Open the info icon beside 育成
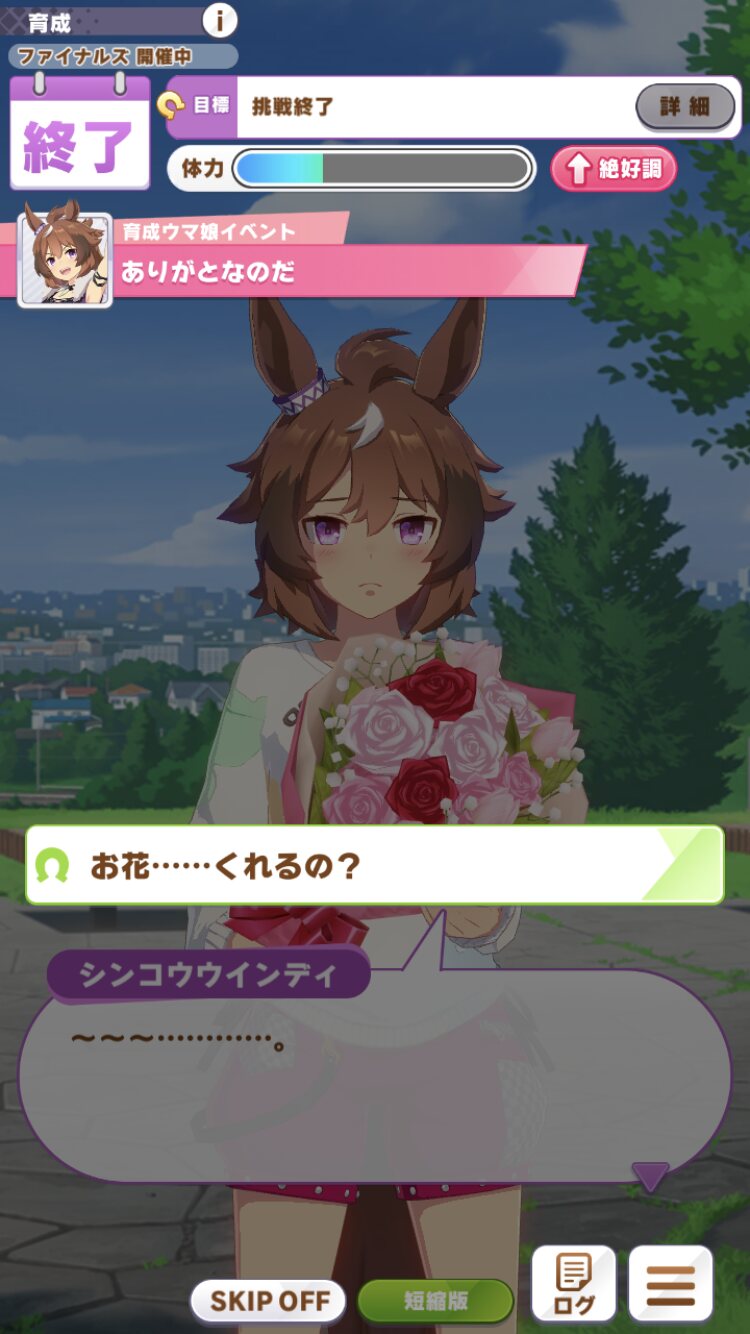This screenshot has width=750, height=1334. pyautogui.click(x=220, y=19)
